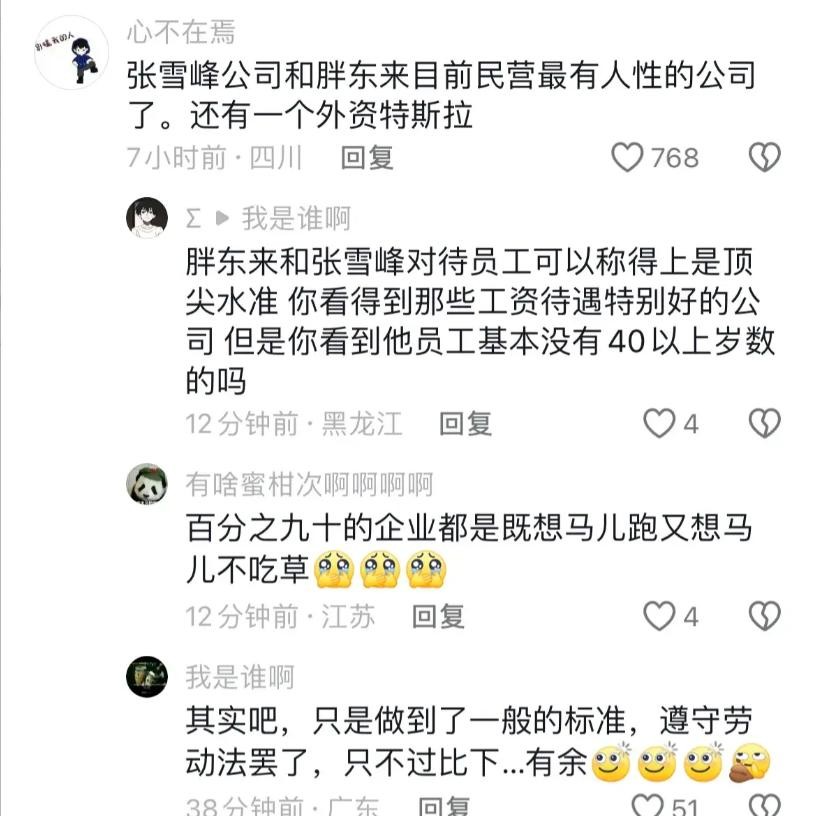Like the comment by 心不在焉

(x=627, y=157)
